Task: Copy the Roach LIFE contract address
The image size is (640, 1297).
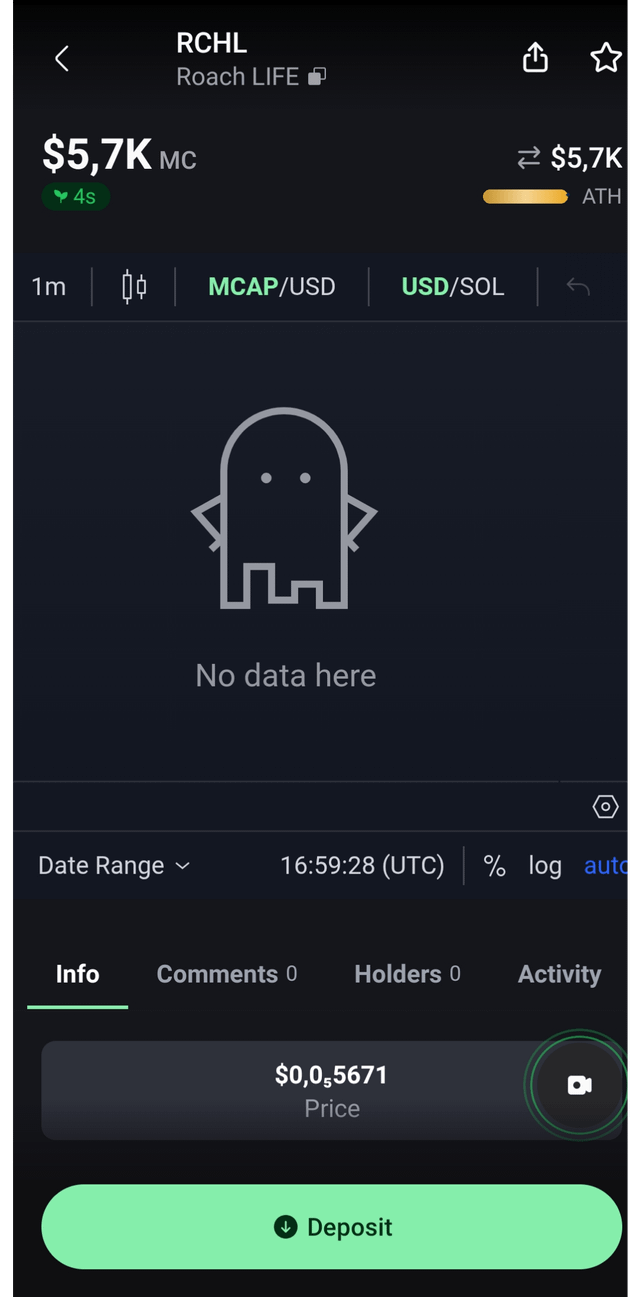Action: pos(317,77)
